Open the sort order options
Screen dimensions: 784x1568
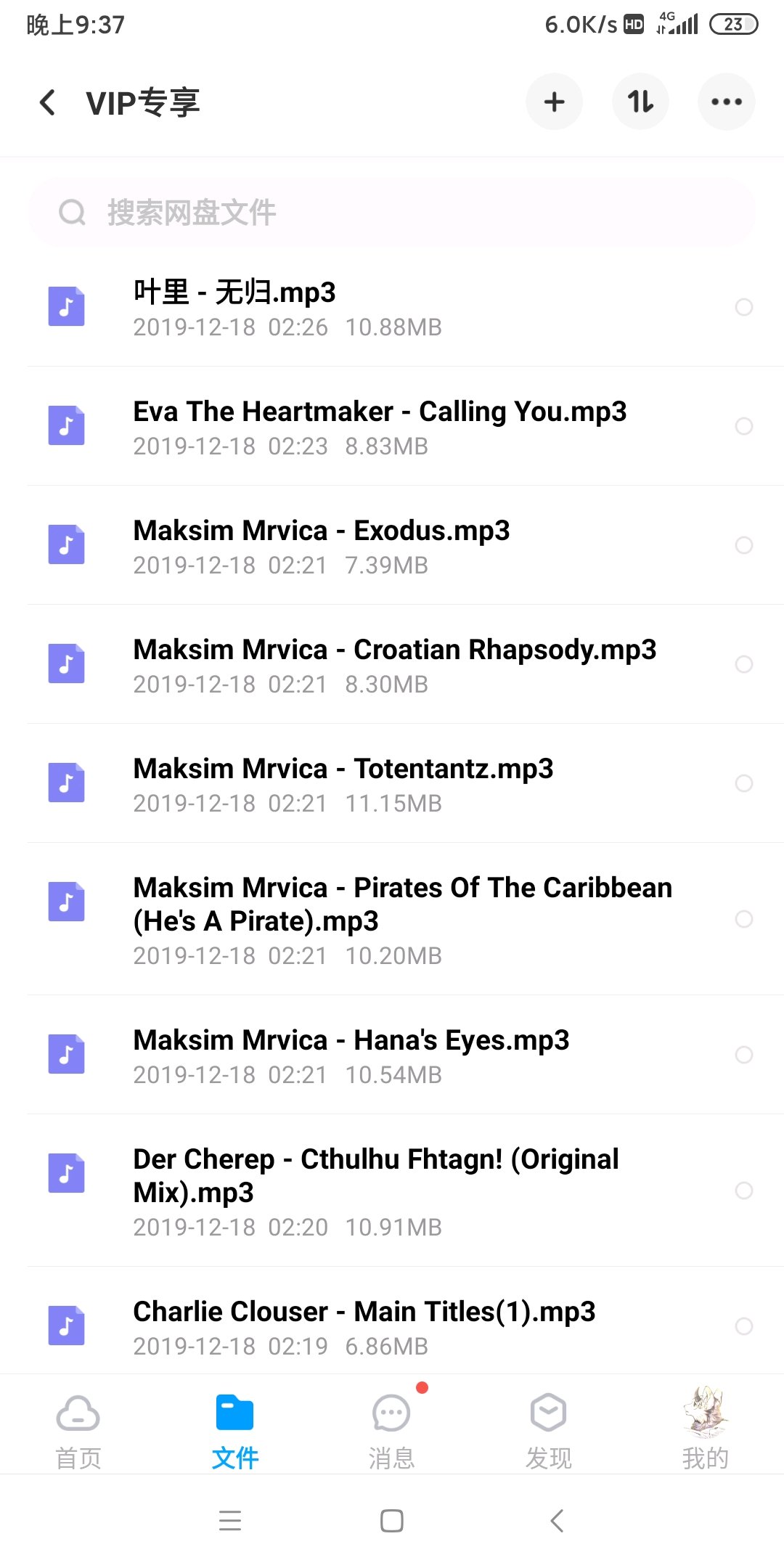pyautogui.click(x=640, y=102)
